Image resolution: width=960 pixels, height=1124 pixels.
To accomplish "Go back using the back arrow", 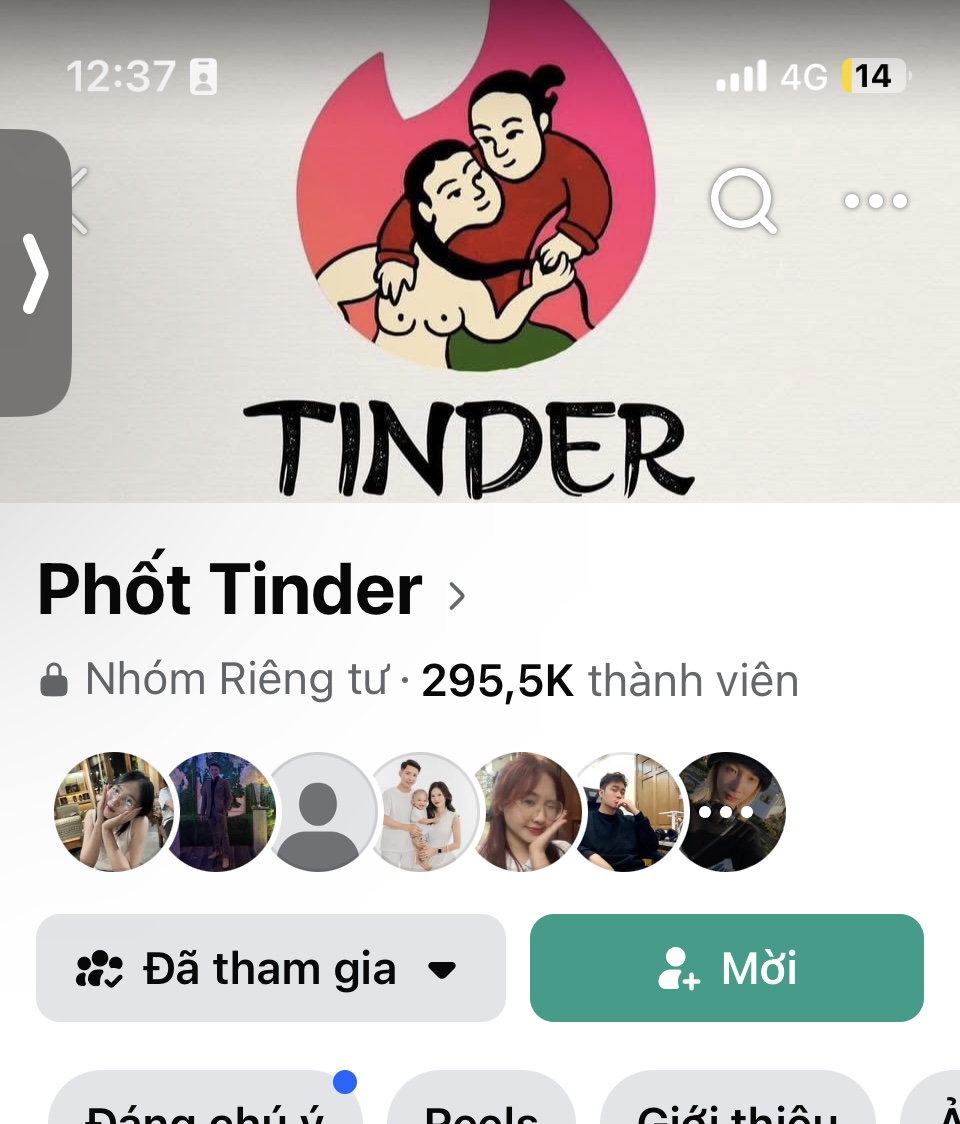I will pyautogui.click(x=78, y=200).
